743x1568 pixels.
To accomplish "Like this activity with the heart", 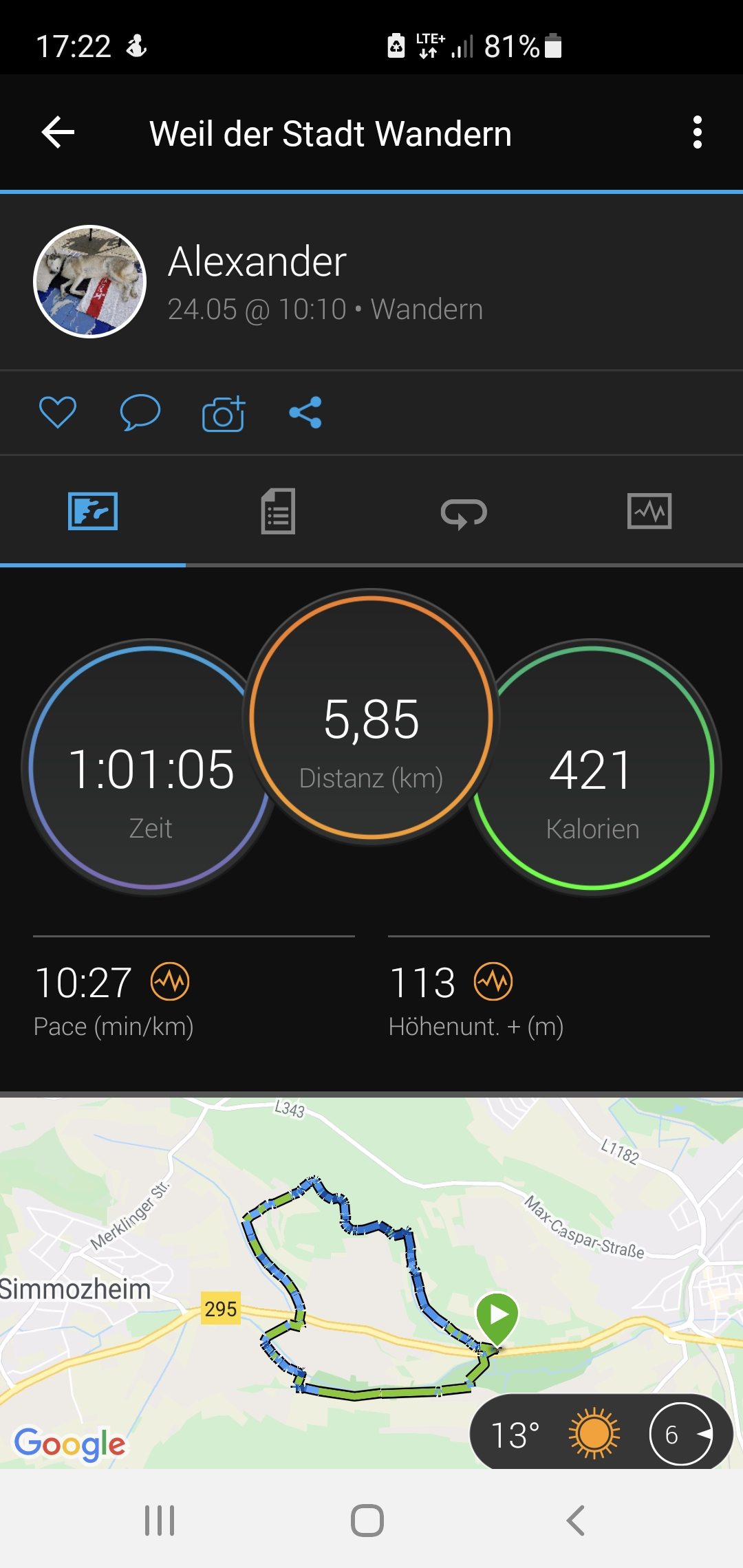I will (58, 413).
